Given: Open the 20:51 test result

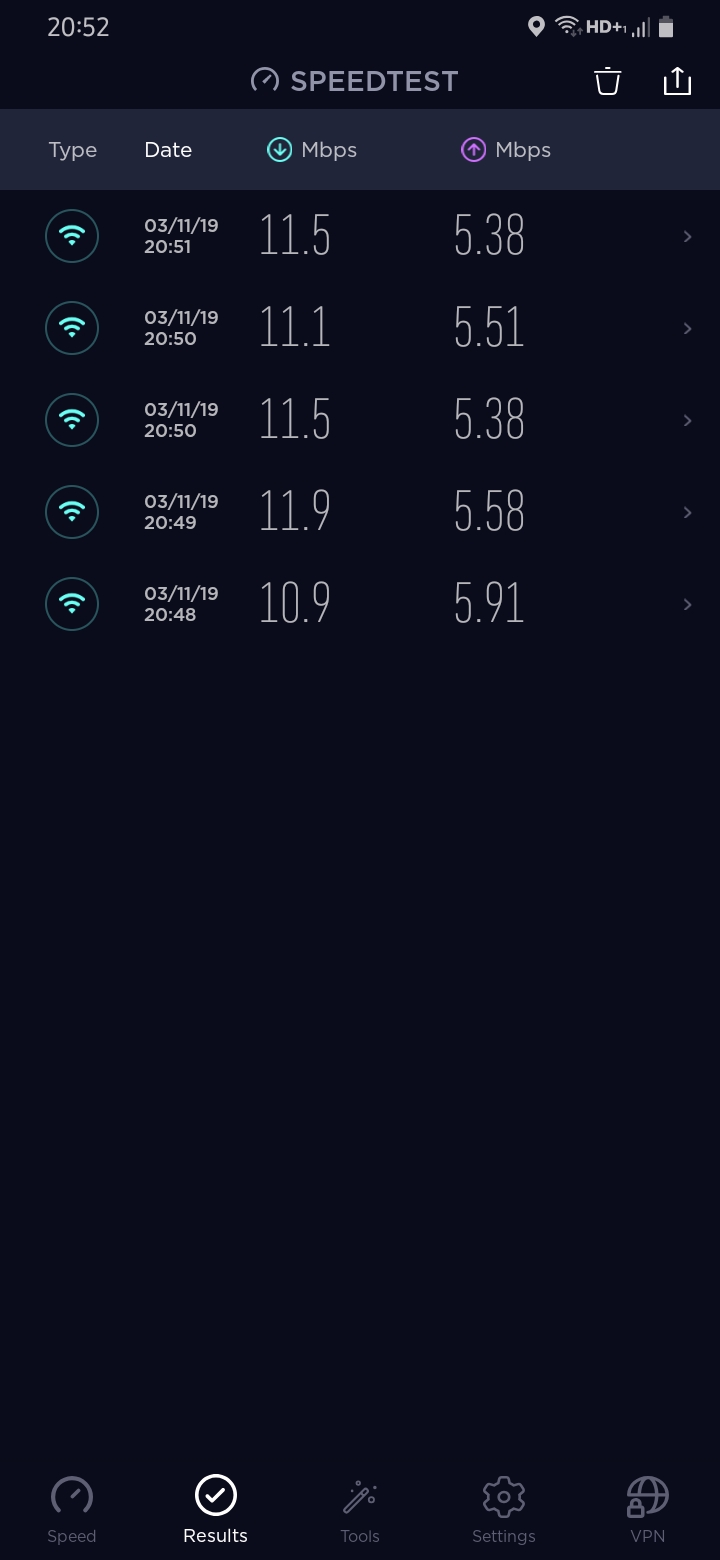Looking at the screenshot, I should pyautogui.click(x=360, y=236).
